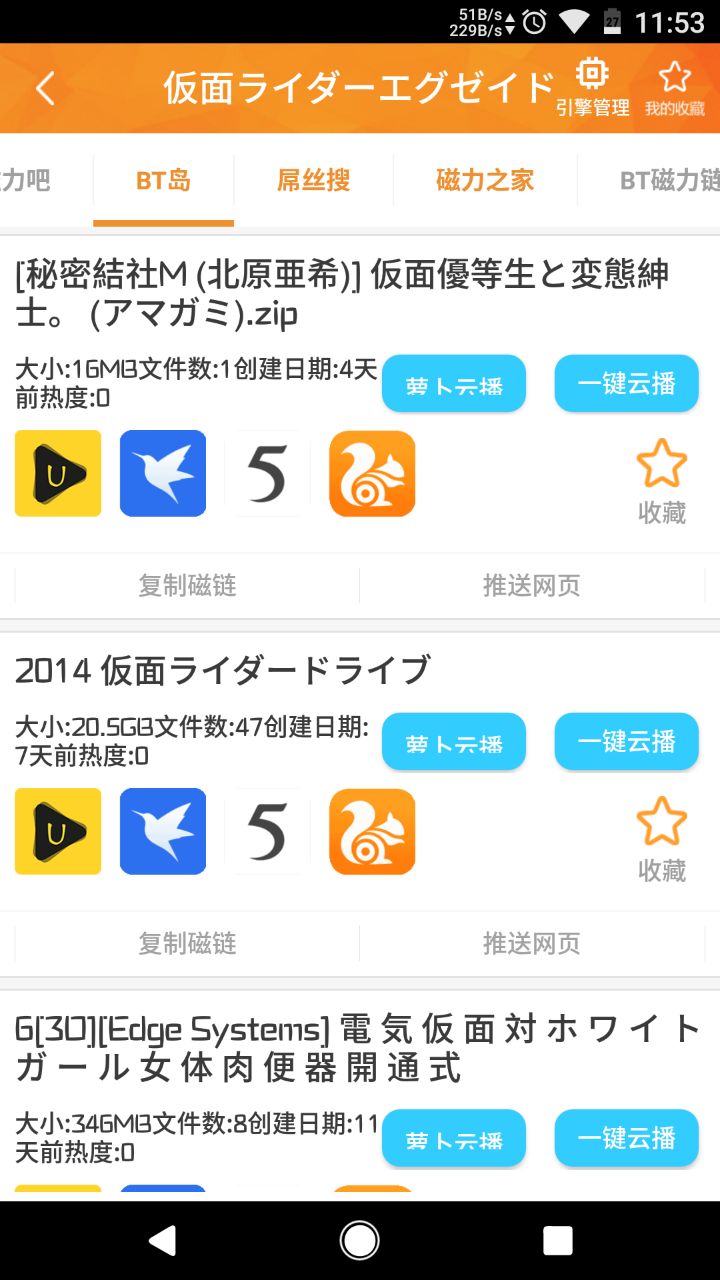Switch to the 屌丝搜 tab
Screen dimensions: 720x1280
(x=314, y=181)
